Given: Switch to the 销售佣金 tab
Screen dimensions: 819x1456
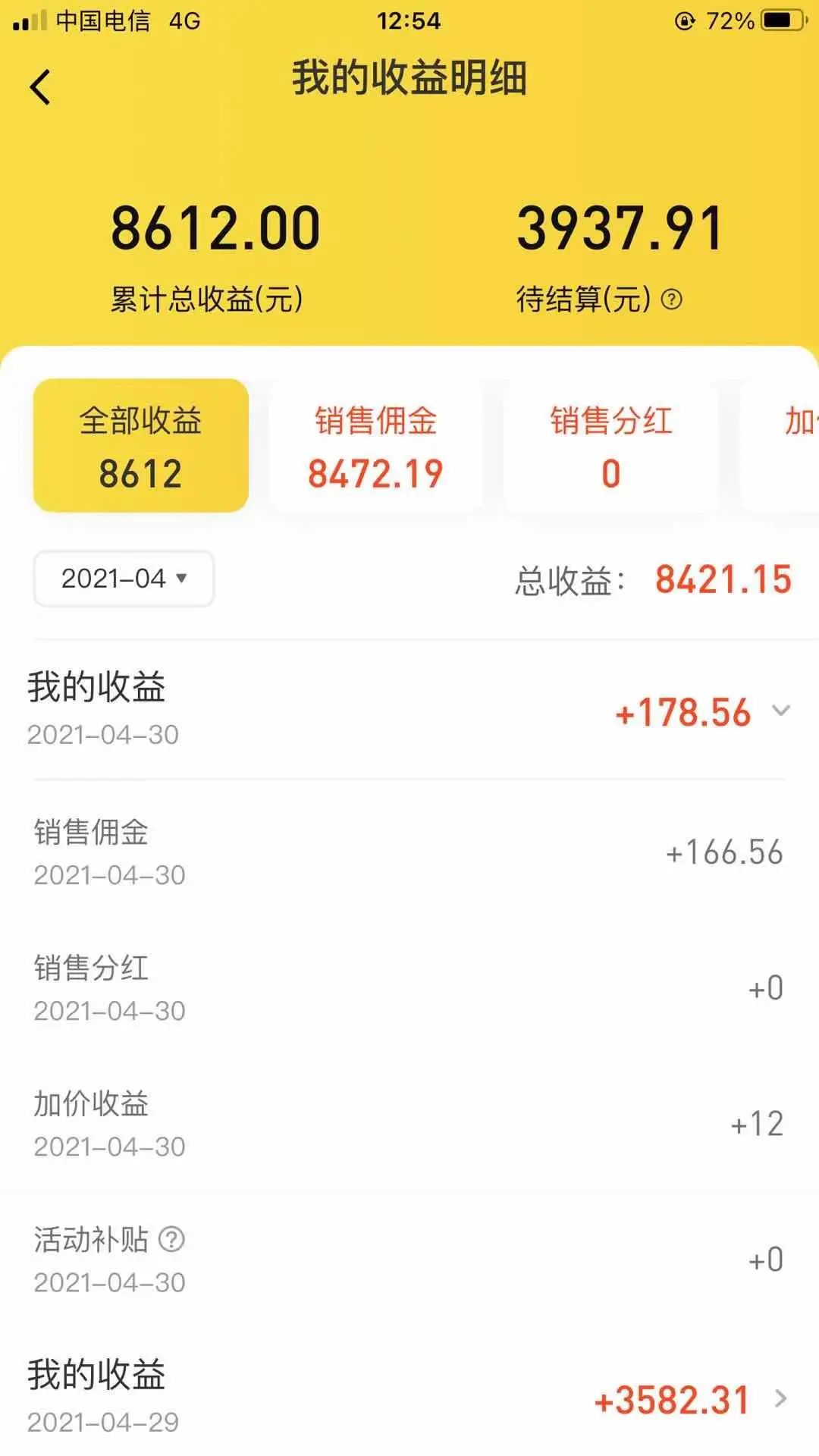Looking at the screenshot, I should tap(375, 446).
